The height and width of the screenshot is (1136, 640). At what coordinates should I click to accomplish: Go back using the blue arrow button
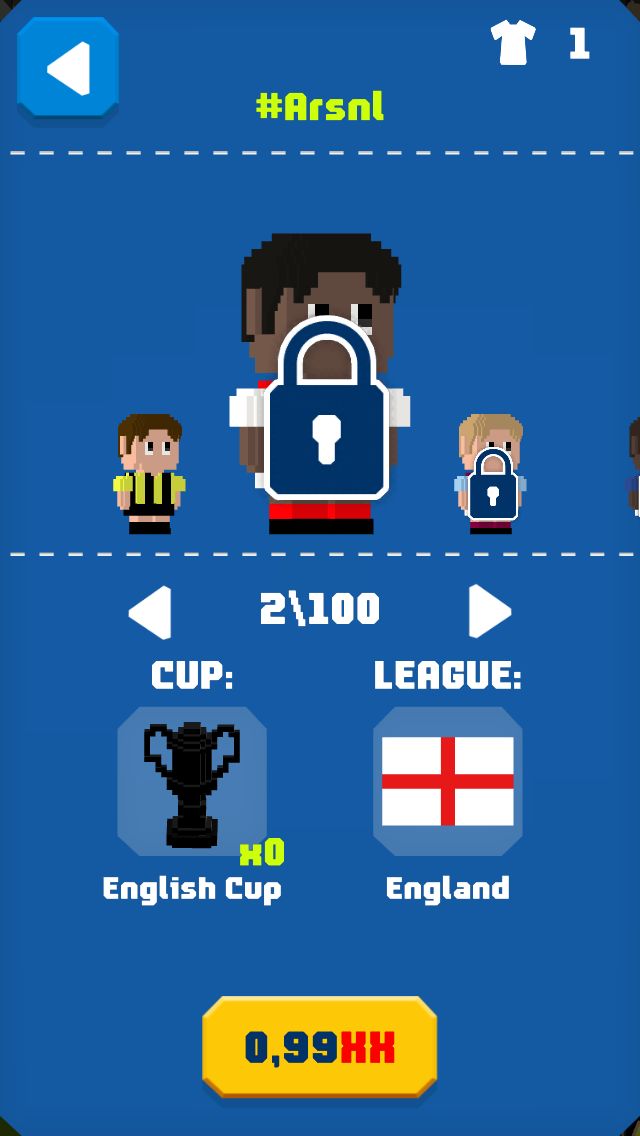tap(68, 68)
